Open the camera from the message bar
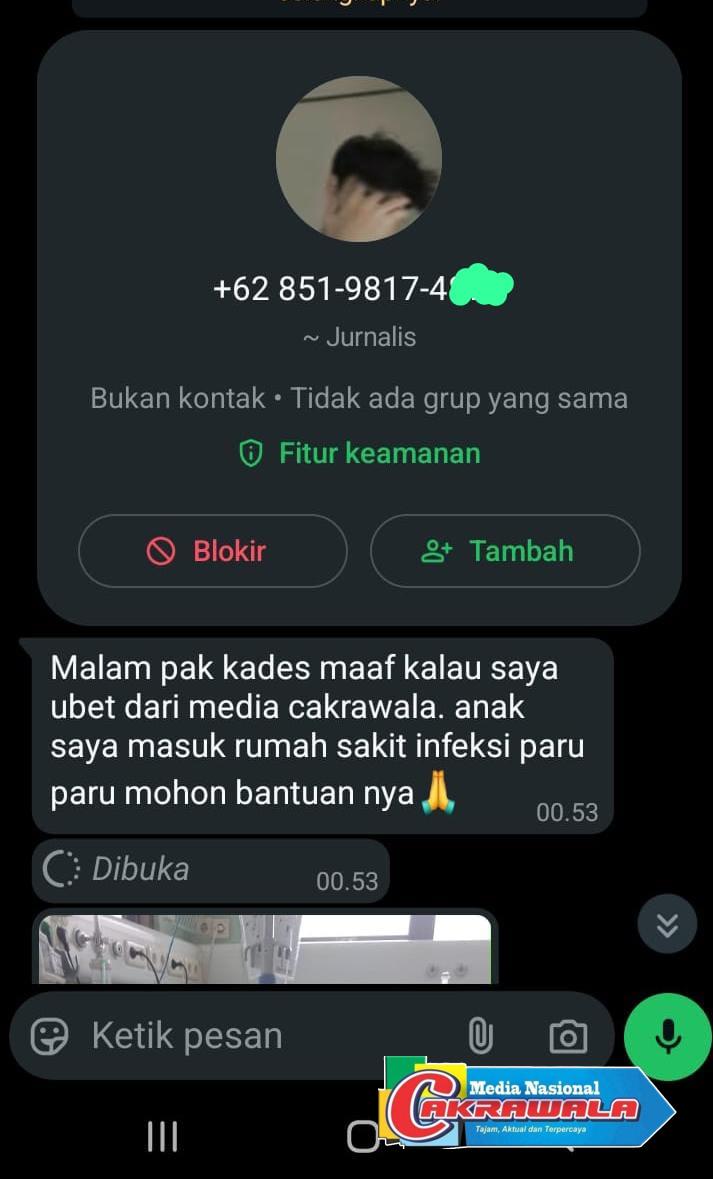Screen dimensions: 713x1179 click(568, 1036)
